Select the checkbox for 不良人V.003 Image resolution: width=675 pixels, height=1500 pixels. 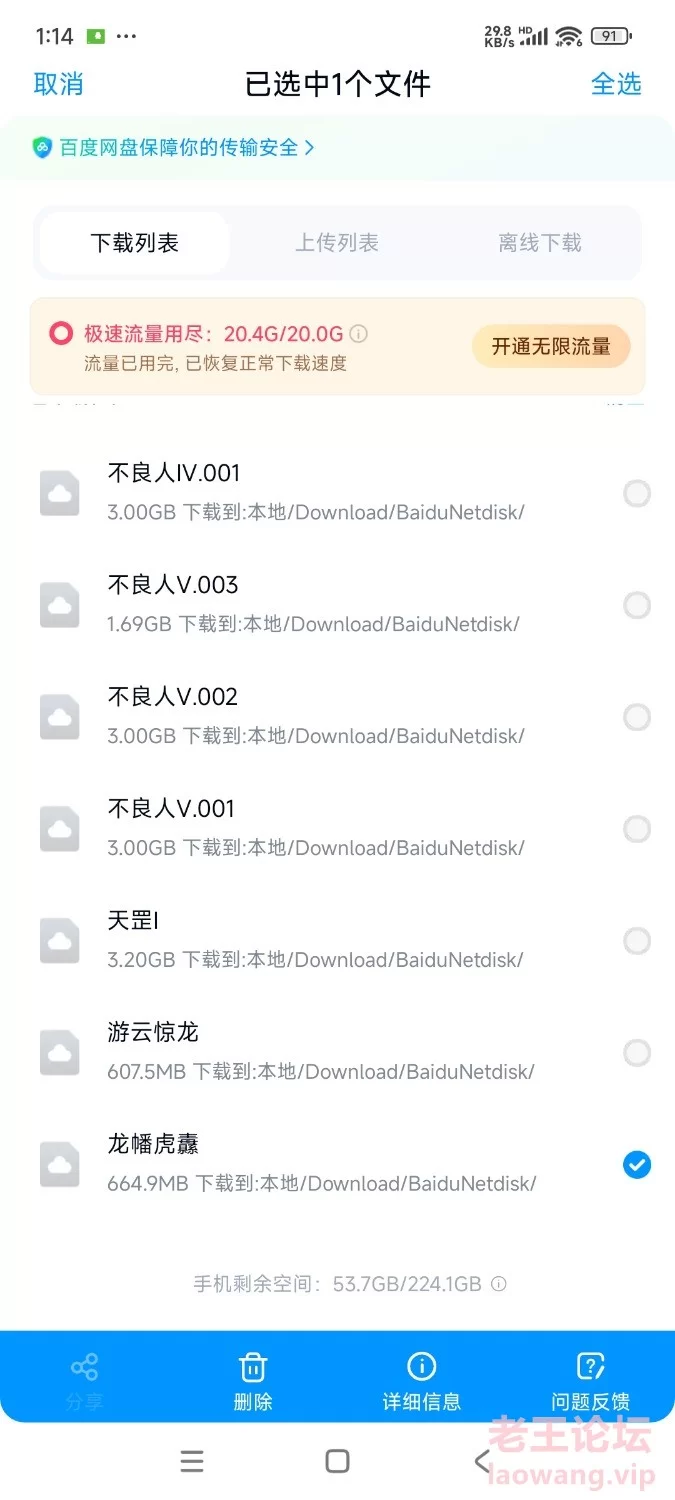click(637, 605)
